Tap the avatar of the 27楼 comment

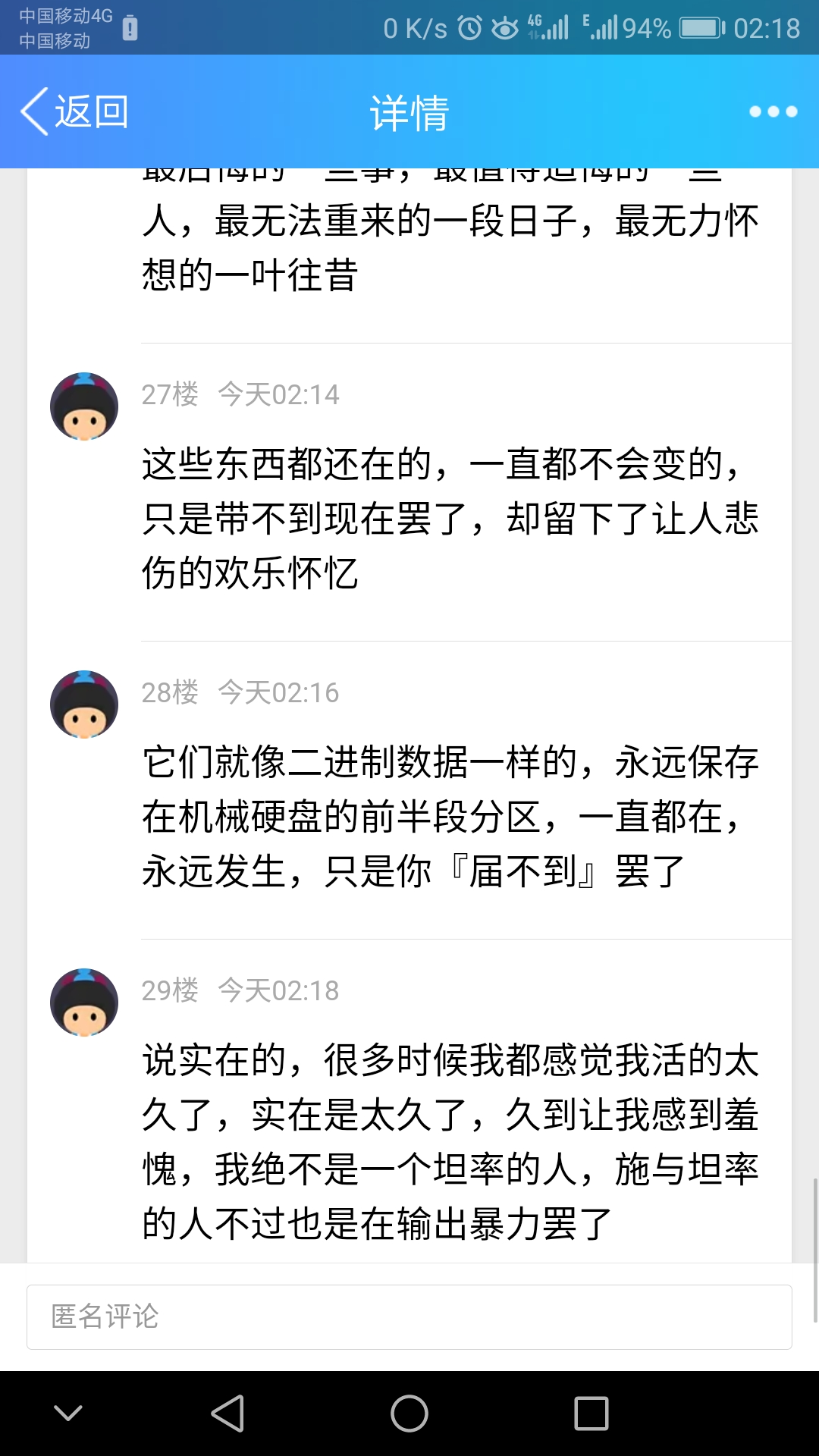(x=84, y=406)
